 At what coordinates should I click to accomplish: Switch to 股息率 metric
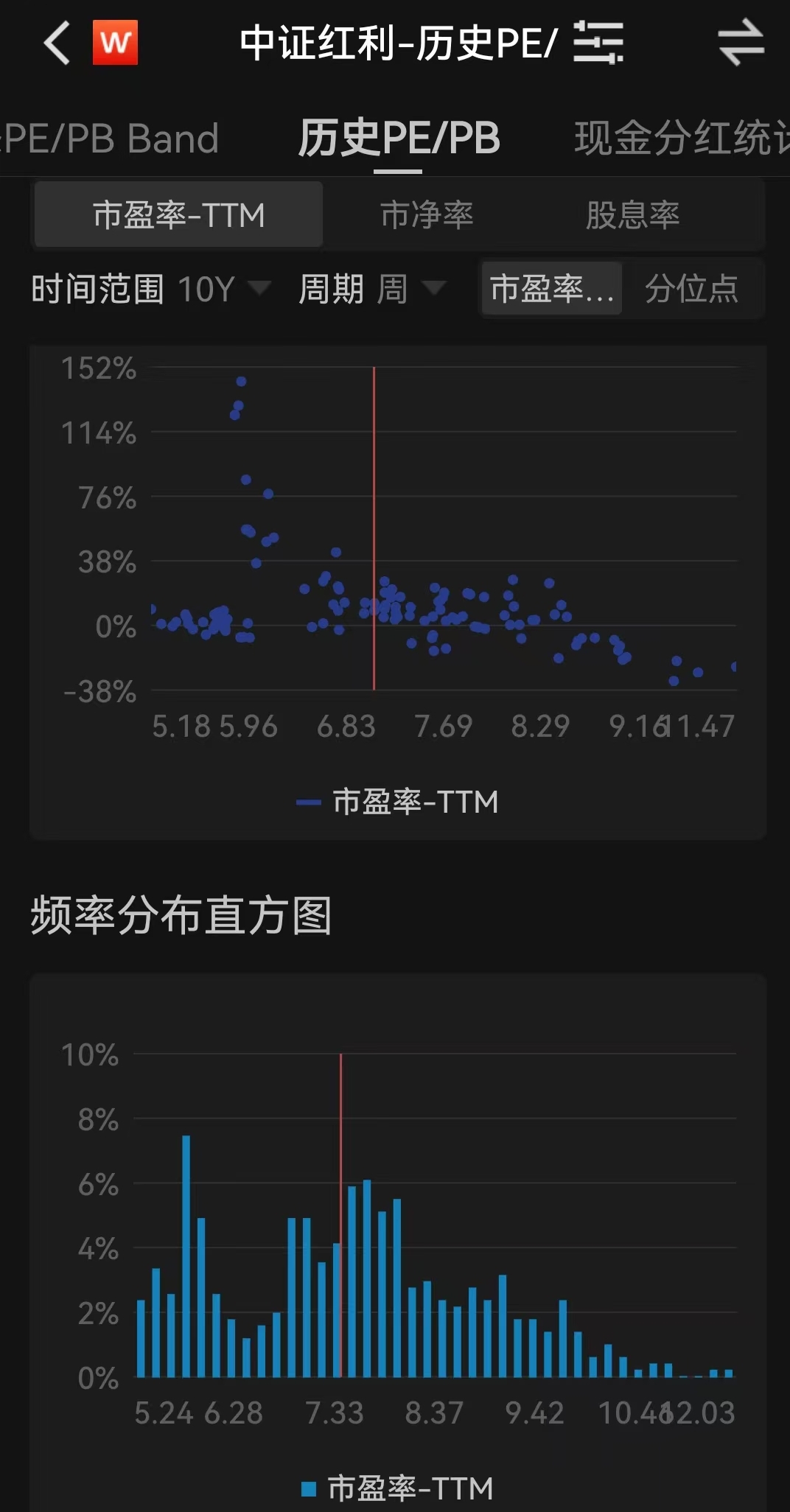(x=632, y=215)
